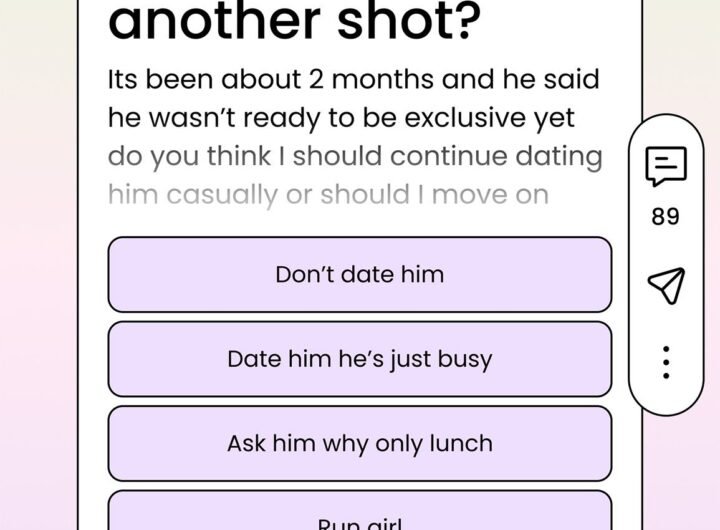This screenshot has width=720, height=530.
Task: Choose Ask him why only lunch
Action: tap(359, 443)
